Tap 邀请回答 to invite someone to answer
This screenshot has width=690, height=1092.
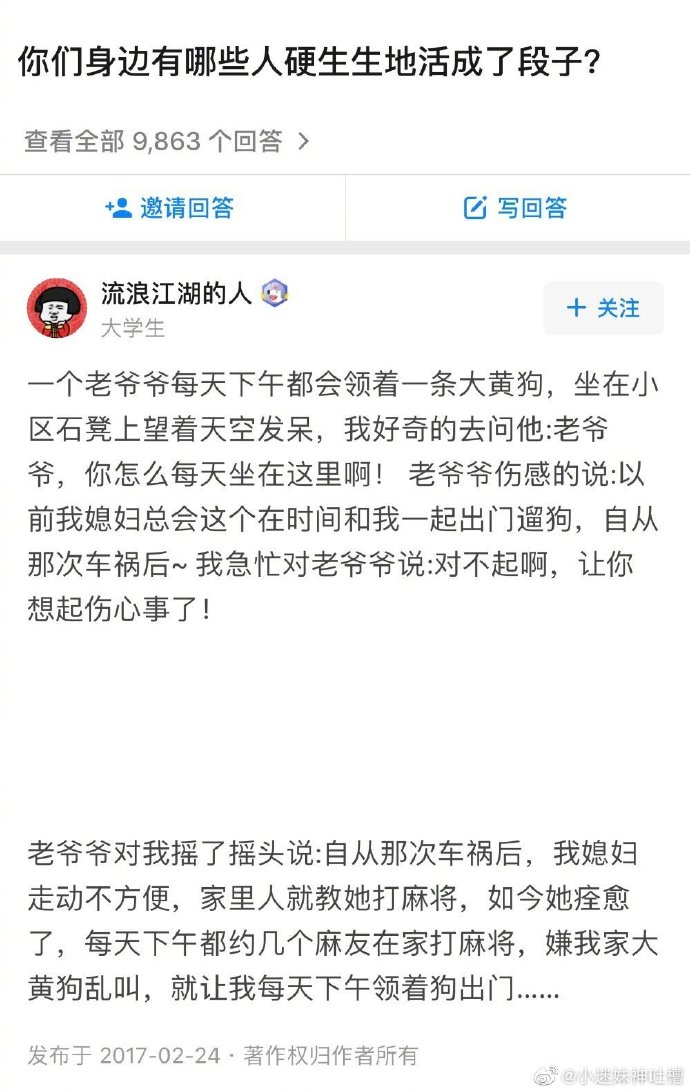[x=171, y=208]
